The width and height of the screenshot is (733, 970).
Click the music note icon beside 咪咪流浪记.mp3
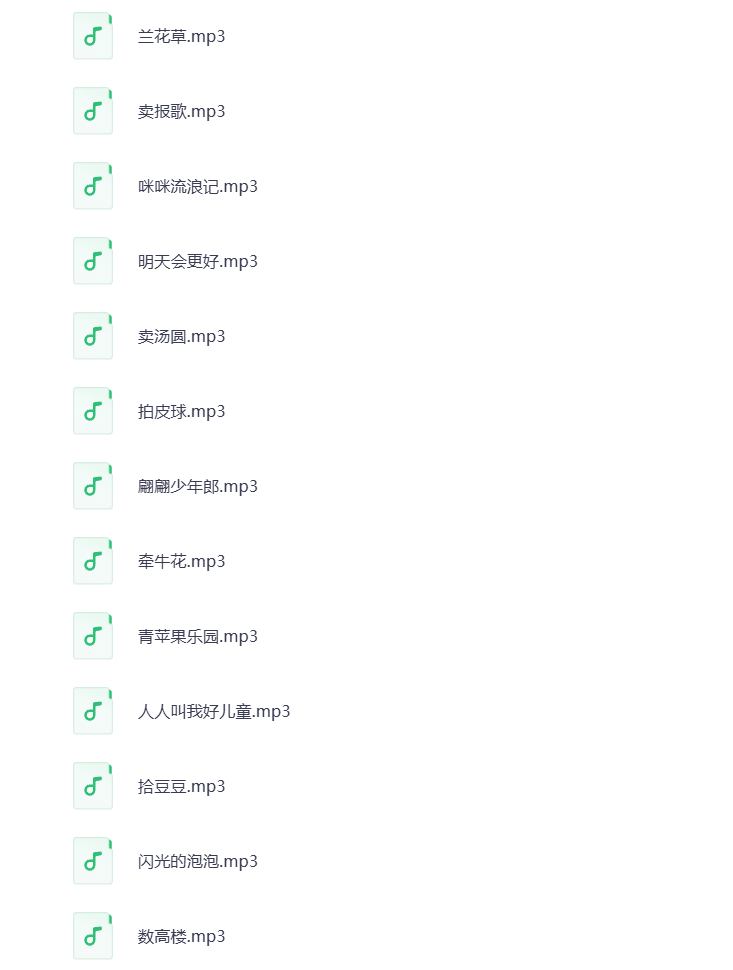92,186
